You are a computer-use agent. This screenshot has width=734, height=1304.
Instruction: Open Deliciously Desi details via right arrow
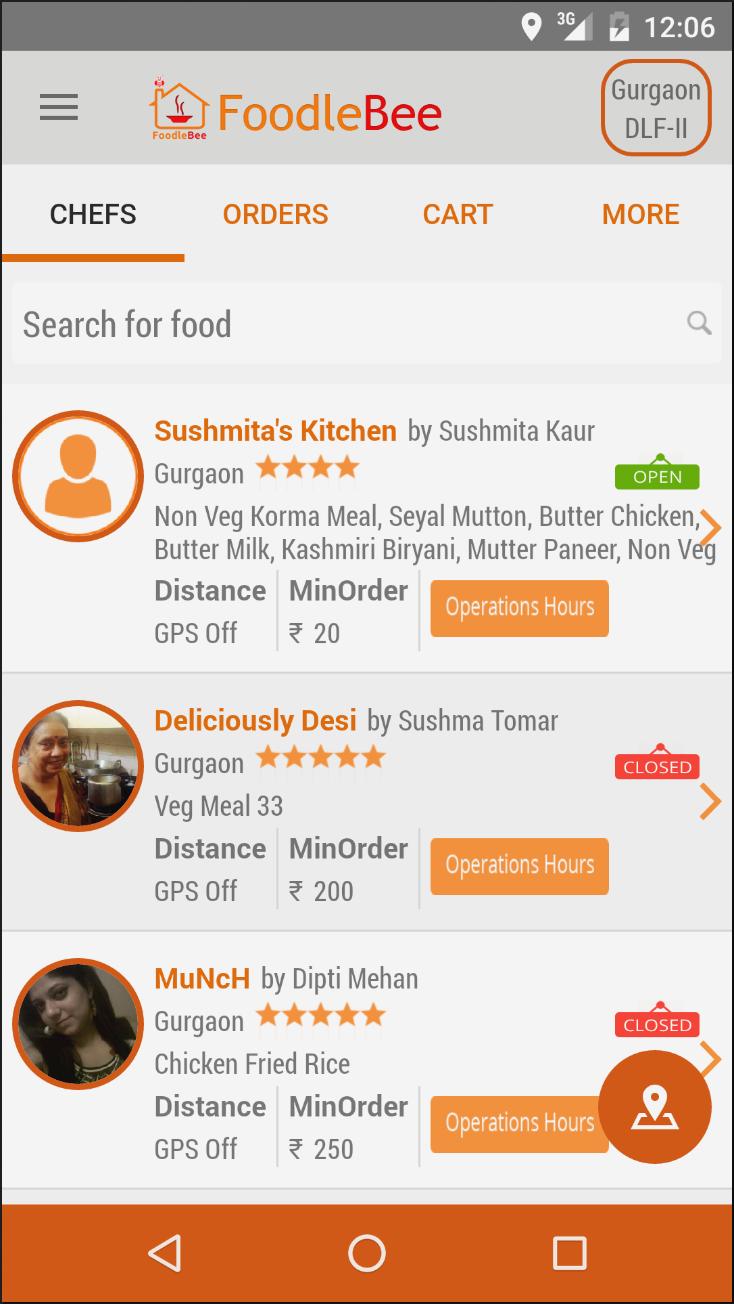tap(711, 801)
